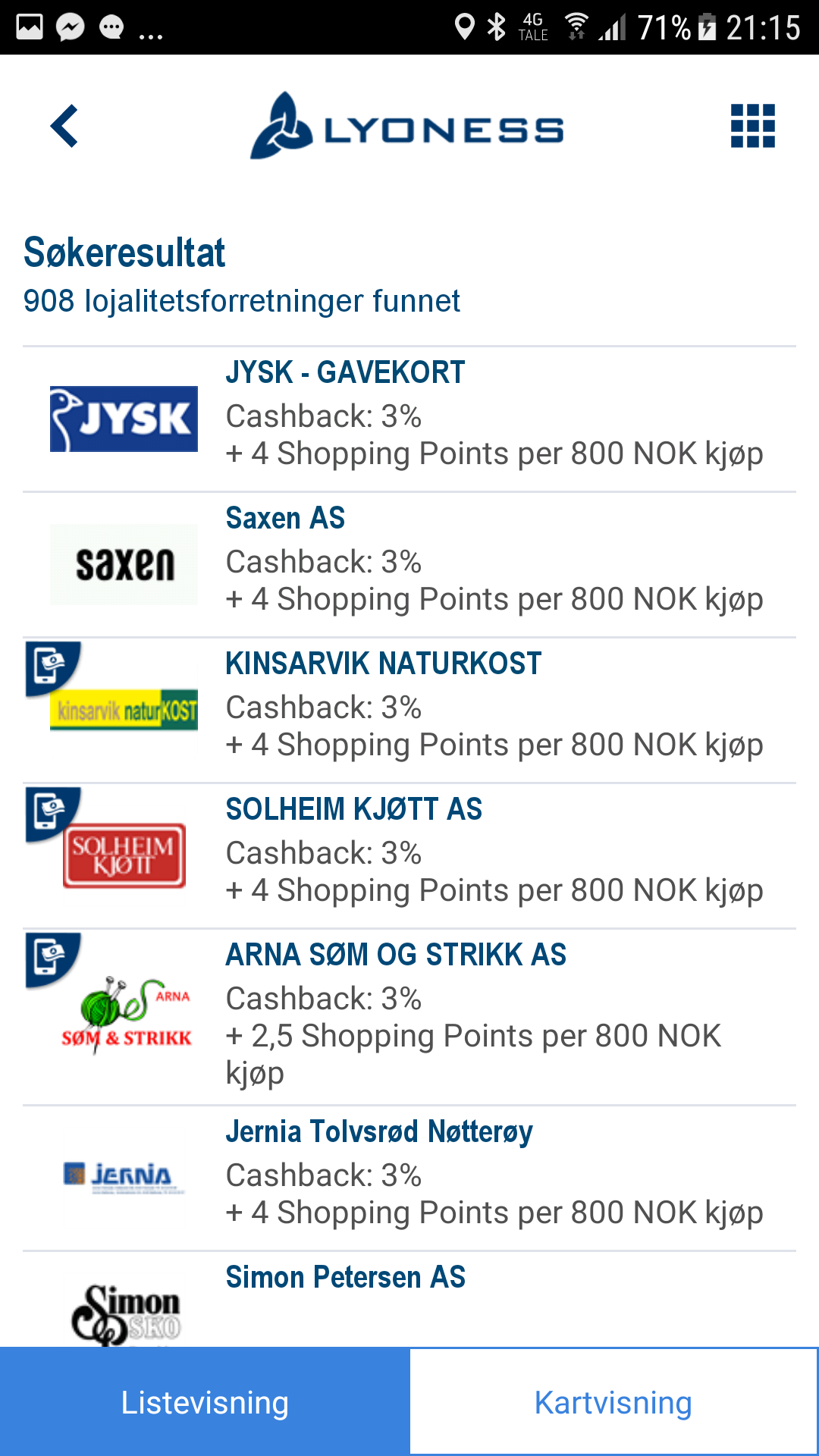Viewport: 819px width, 1456px height.
Task: Select the Listevisning tab
Action: pyautogui.click(x=205, y=1401)
